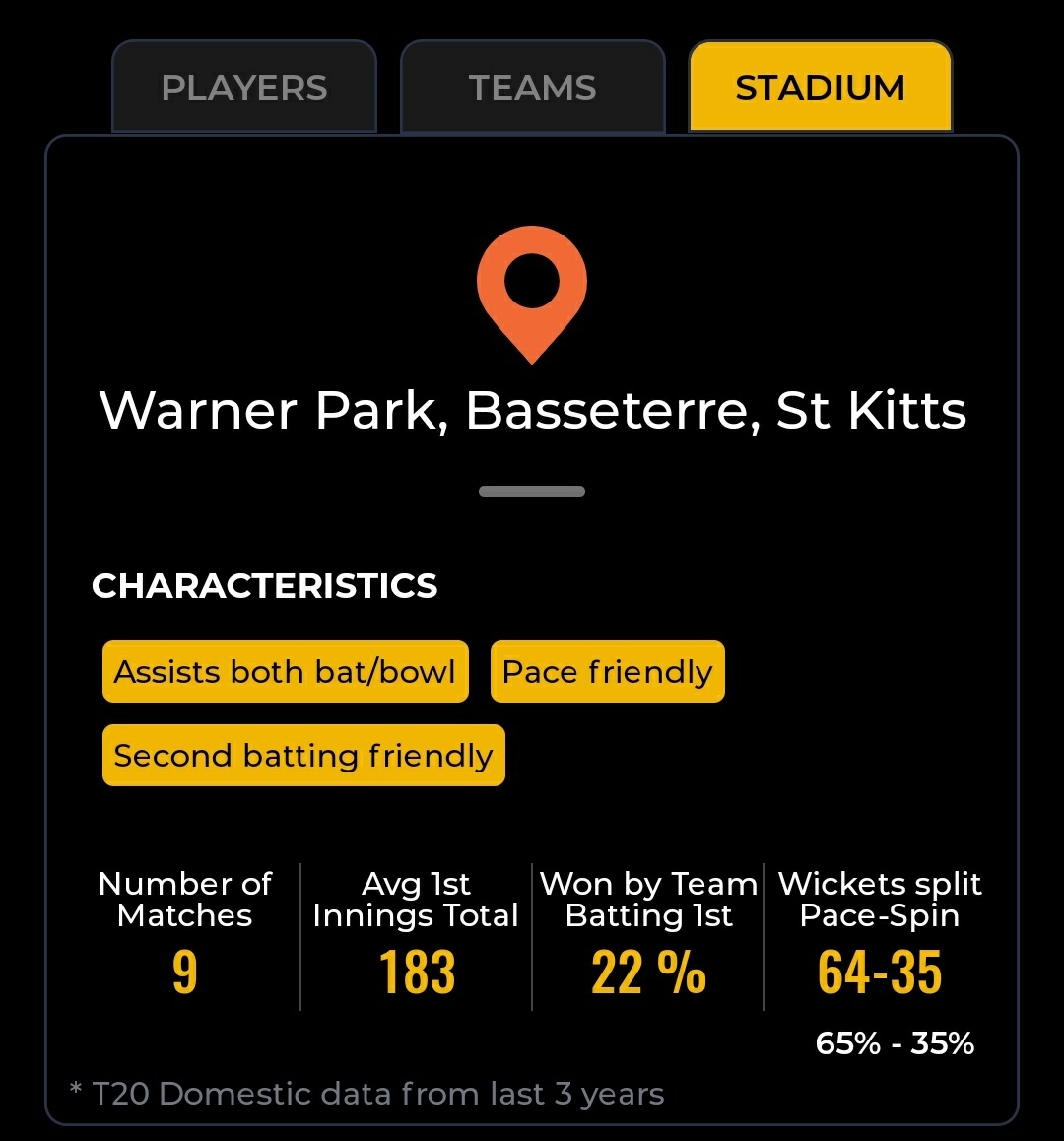
Task: Open the Teams tab
Action: (532, 88)
